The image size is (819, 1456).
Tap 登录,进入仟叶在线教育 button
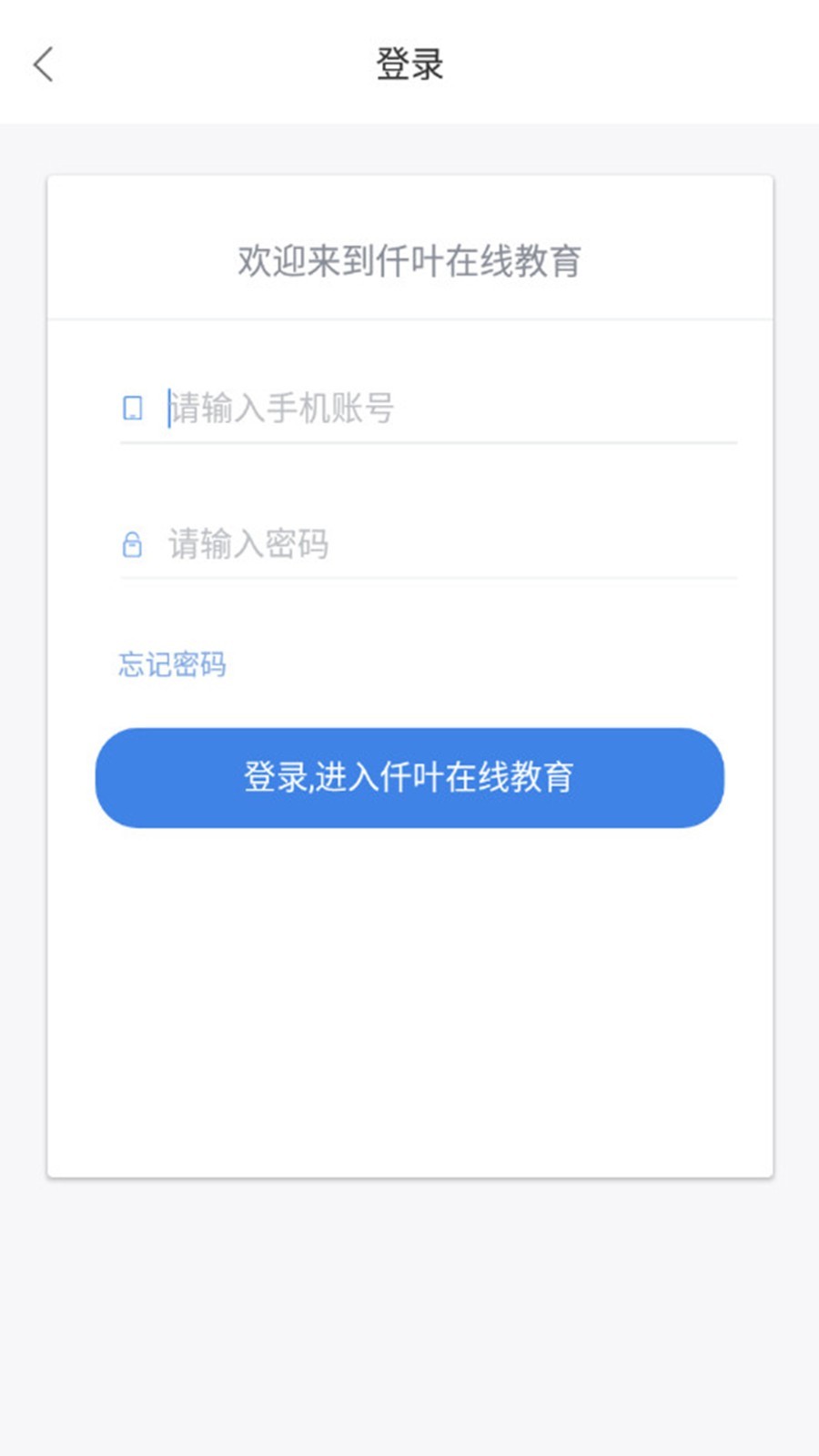[x=409, y=777]
